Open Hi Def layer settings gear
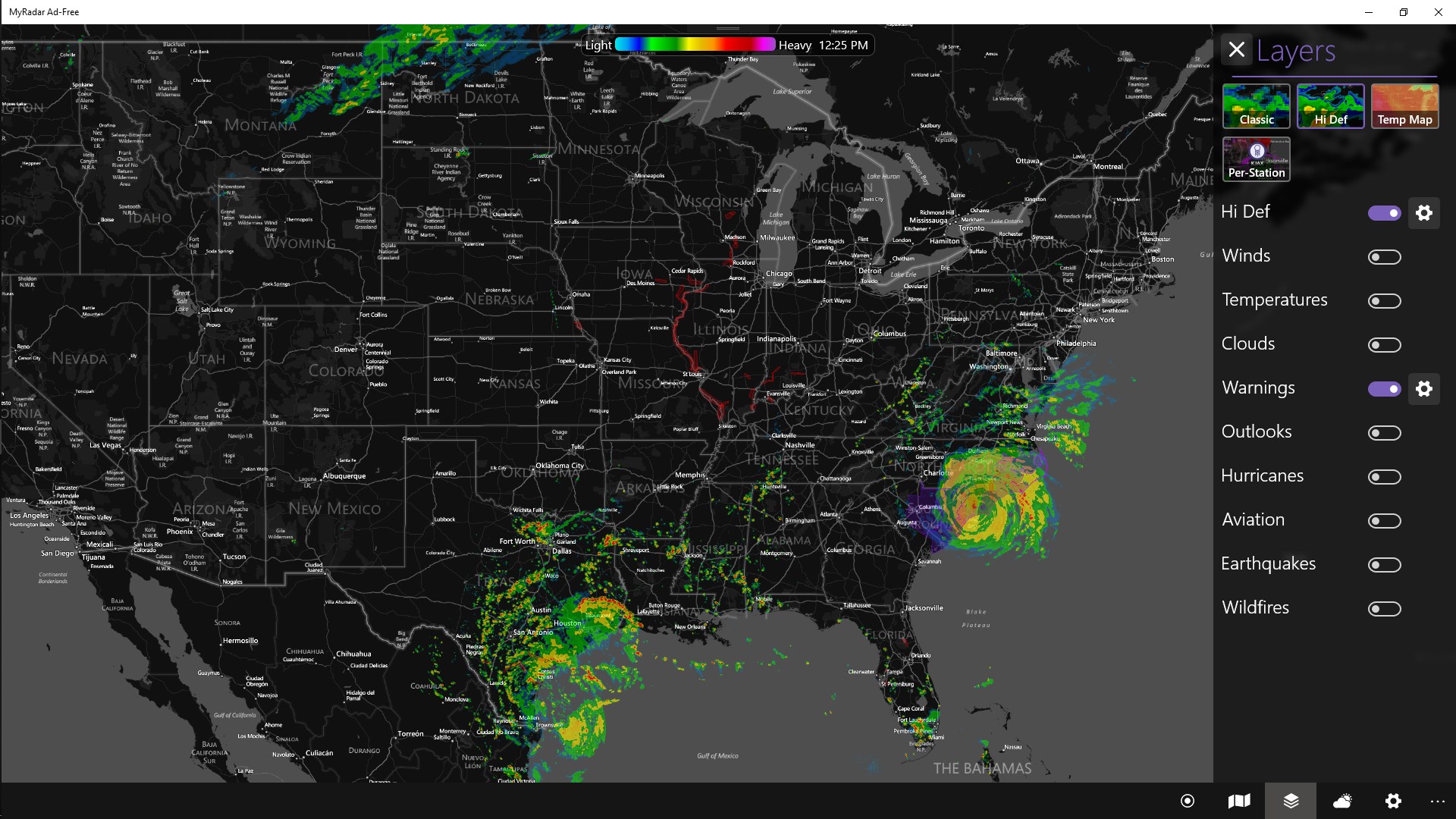 click(1424, 213)
